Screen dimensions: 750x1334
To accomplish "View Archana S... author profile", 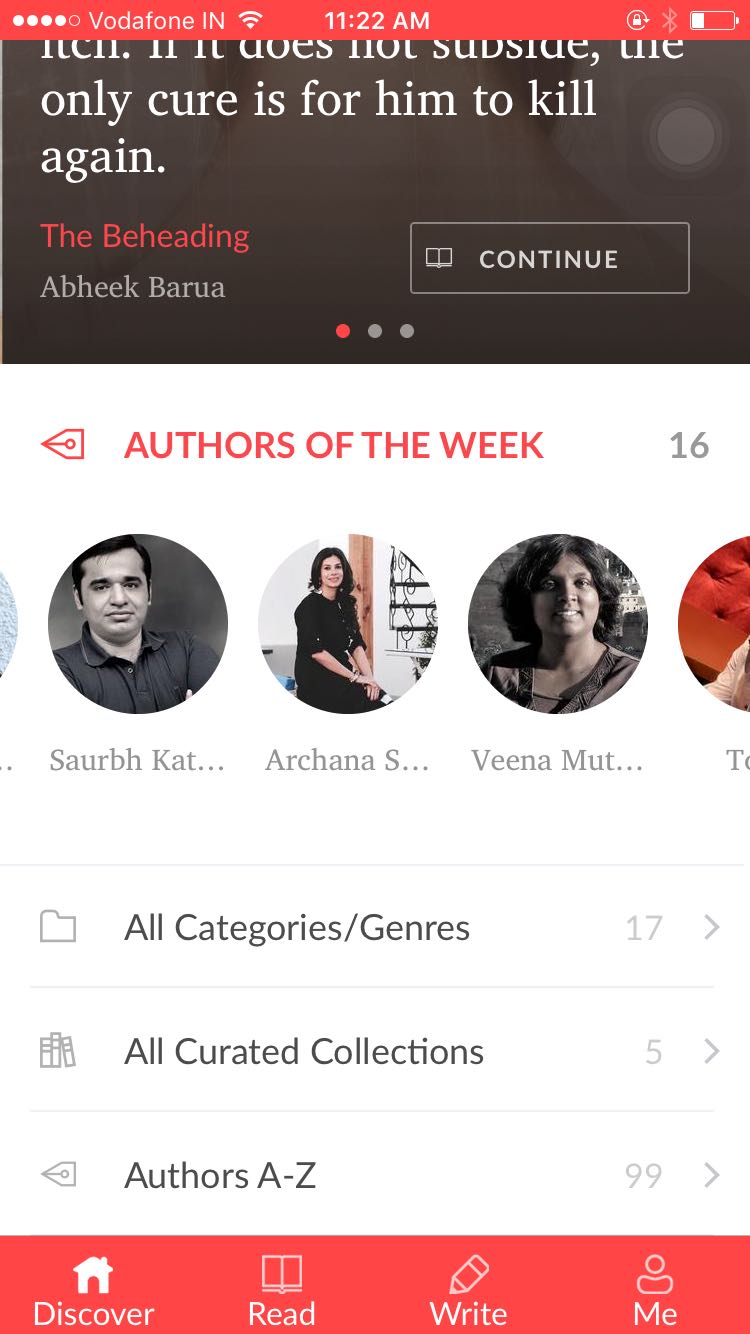I will (x=348, y=623).
